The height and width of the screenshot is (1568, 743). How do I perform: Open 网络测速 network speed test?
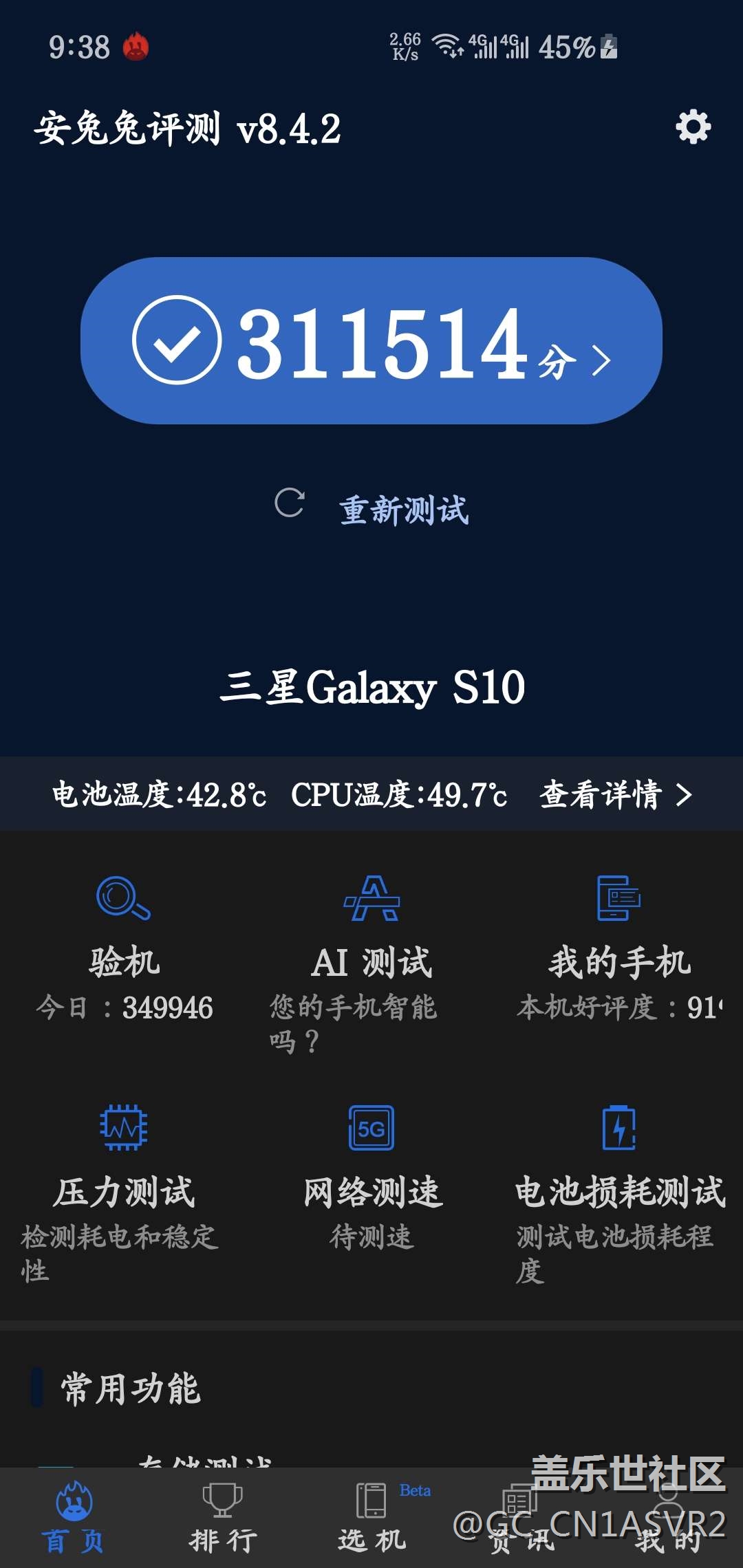[371, 1176]
